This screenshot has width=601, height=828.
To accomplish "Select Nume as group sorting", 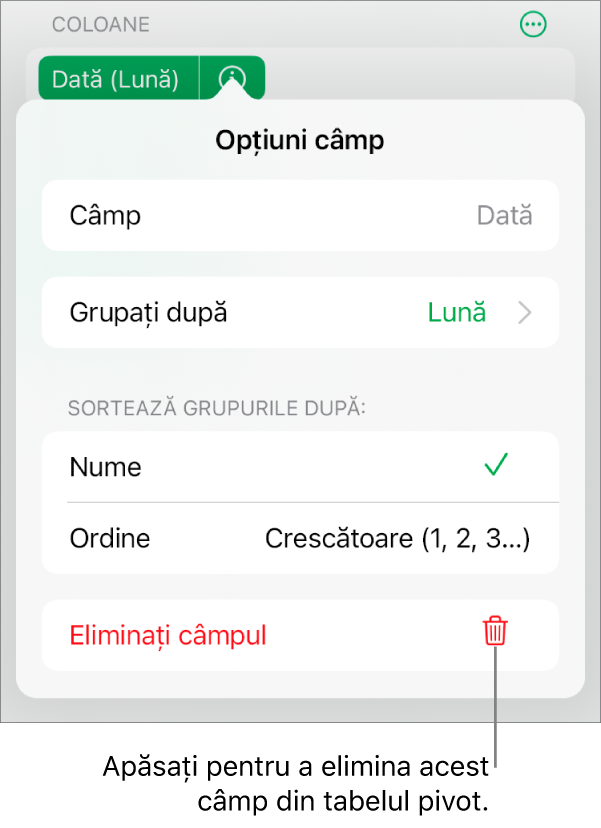I will (x=300, y=467).
